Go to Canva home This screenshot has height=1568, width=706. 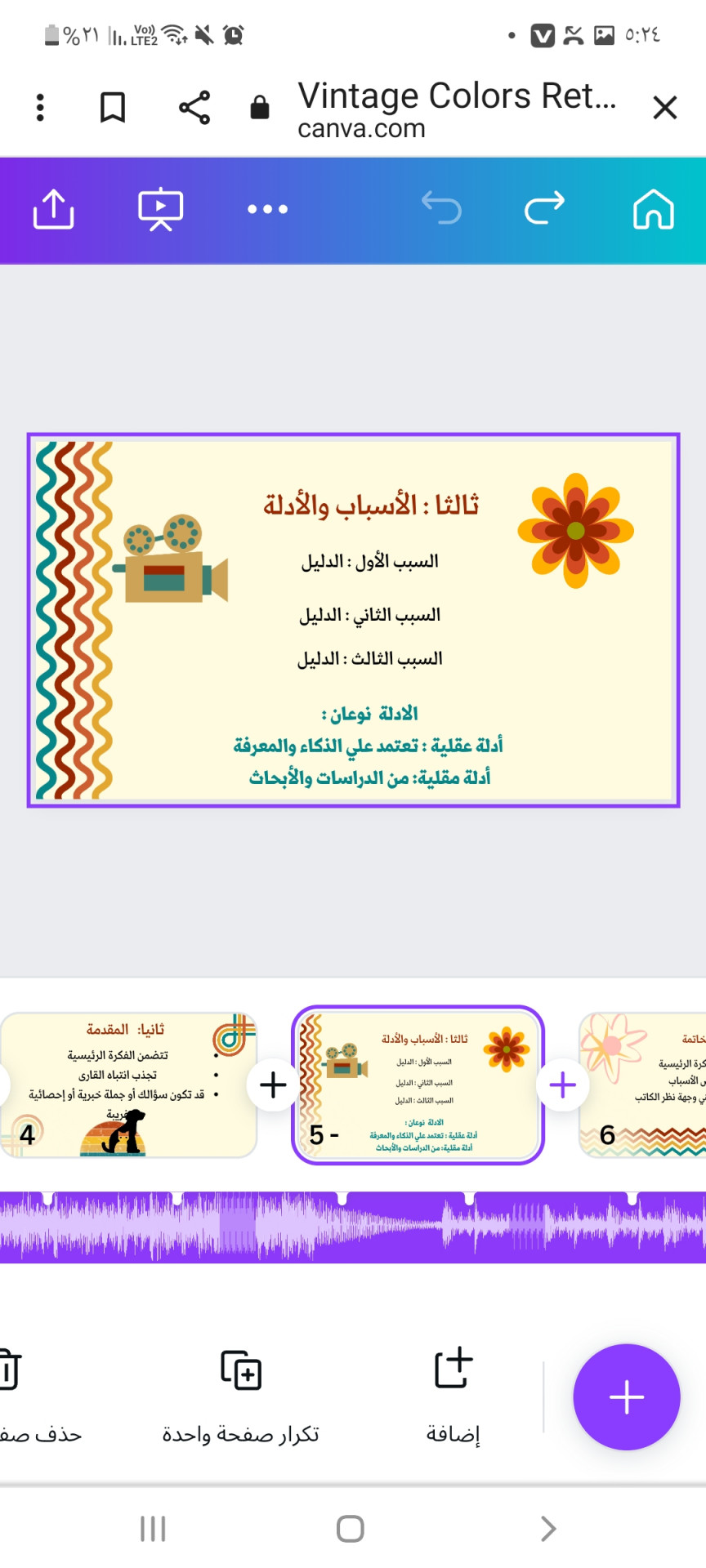coord(653,209)
